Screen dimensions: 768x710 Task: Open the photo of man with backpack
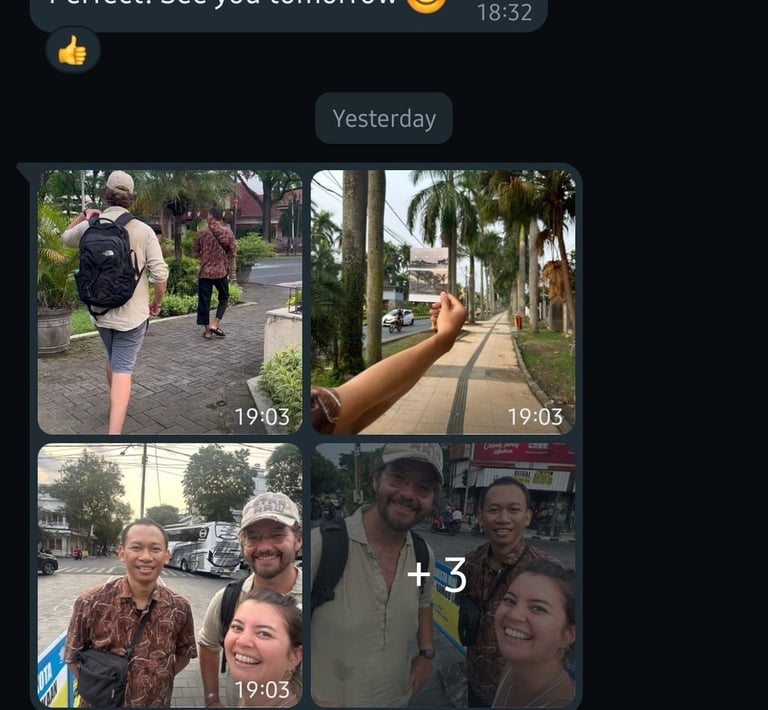[x=169, y=301]
